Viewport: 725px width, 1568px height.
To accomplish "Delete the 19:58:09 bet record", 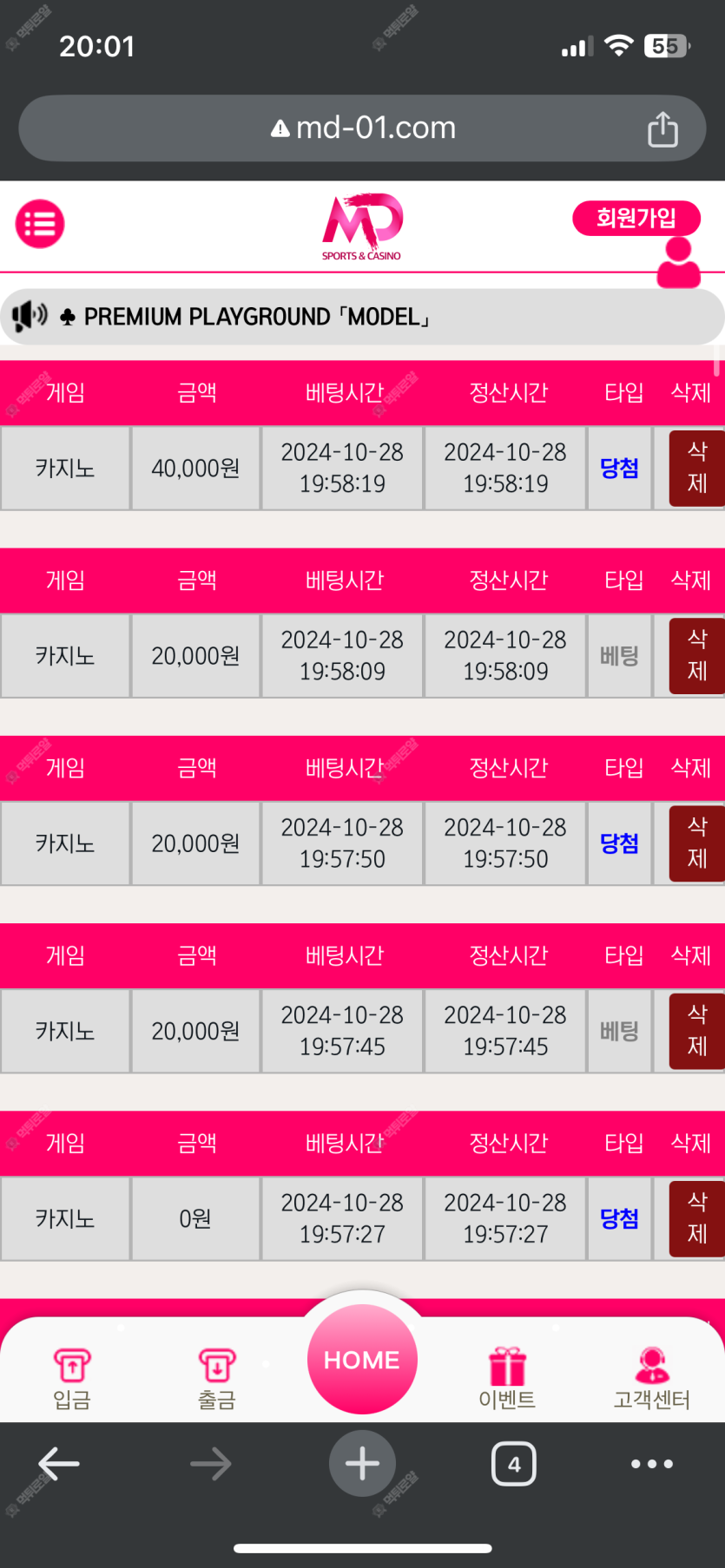I will click(x=697, y=655).
